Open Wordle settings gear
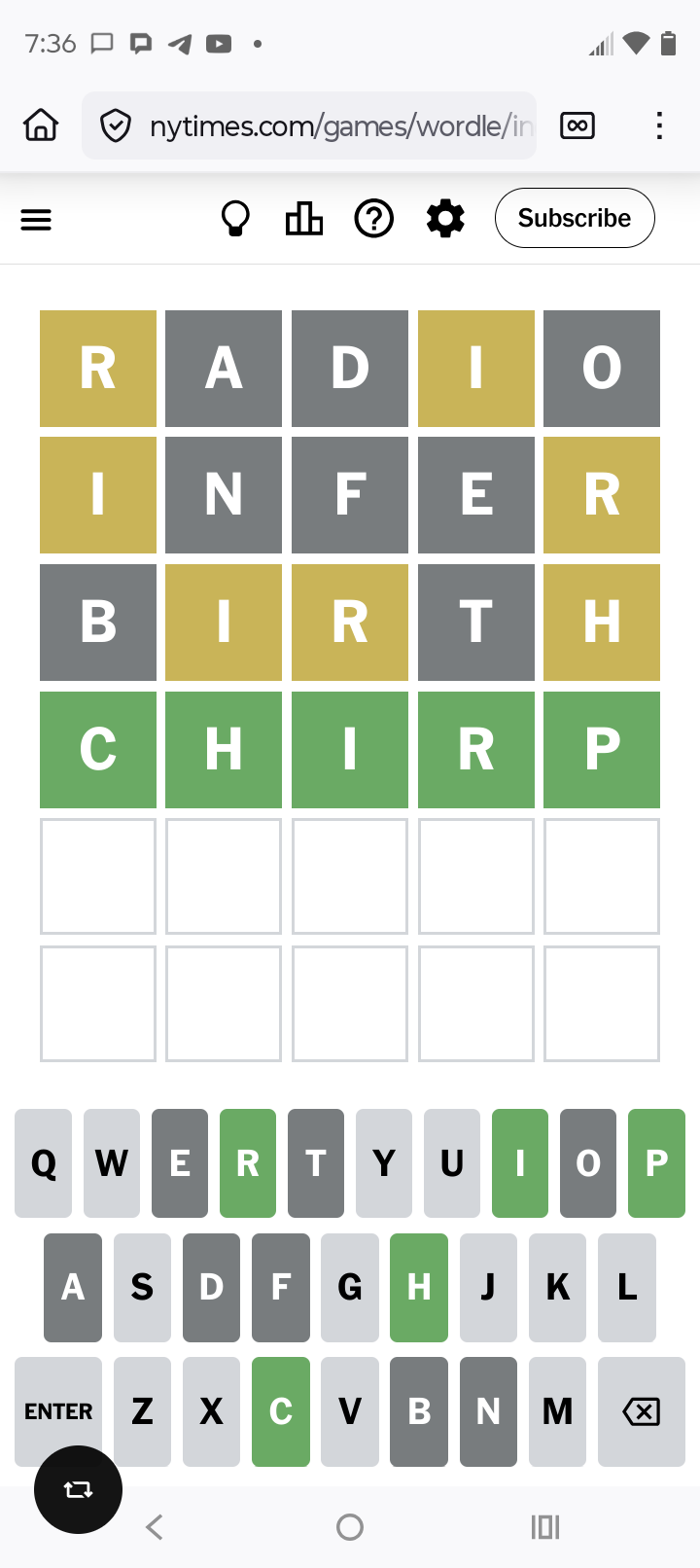 (x=445, y=219)
